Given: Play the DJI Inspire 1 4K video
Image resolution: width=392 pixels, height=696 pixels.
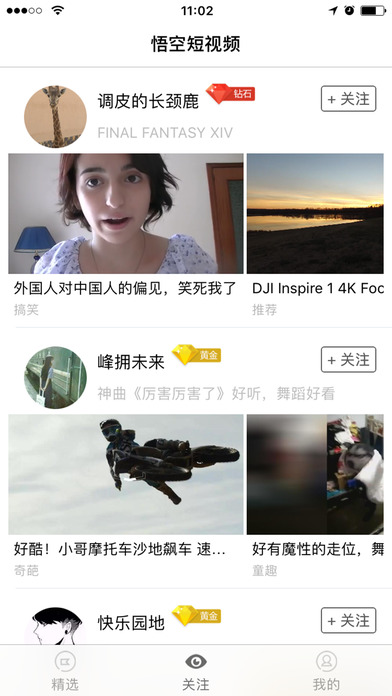Looking at the screenshot, I should tap(315, 214).
